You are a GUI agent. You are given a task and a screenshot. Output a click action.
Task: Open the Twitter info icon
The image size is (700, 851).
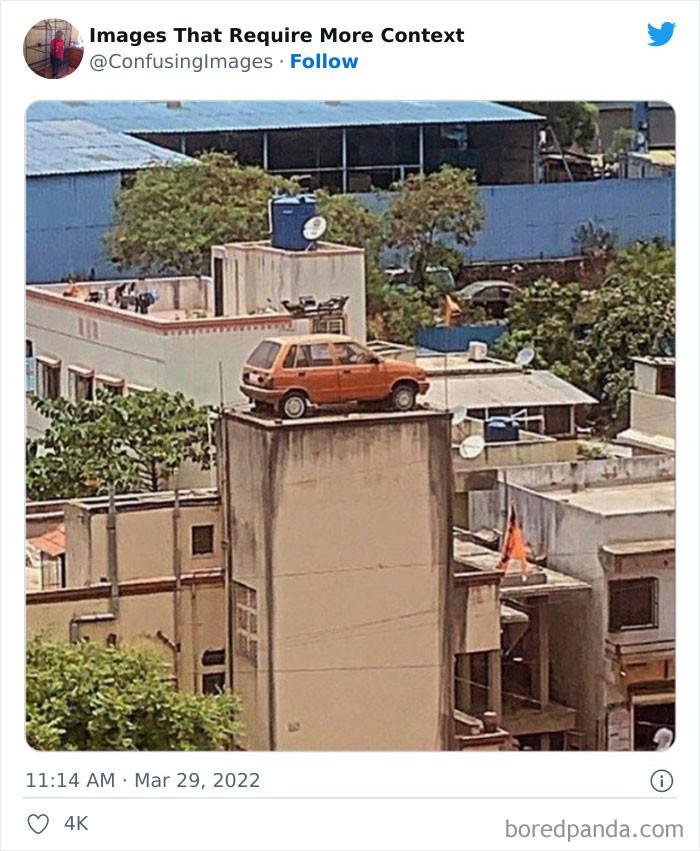coord(661,781)
